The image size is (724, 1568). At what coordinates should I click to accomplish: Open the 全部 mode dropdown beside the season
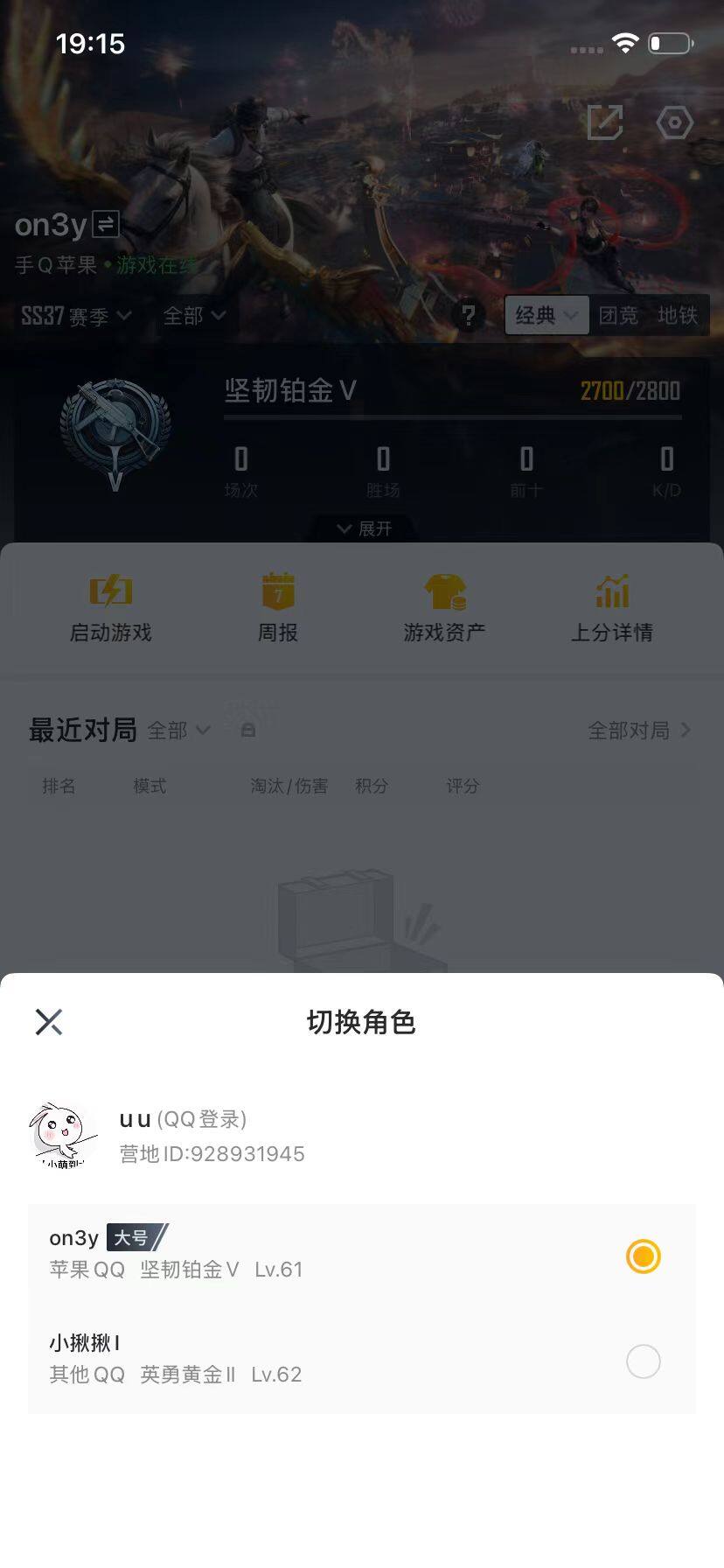click(x=194, y=316)
